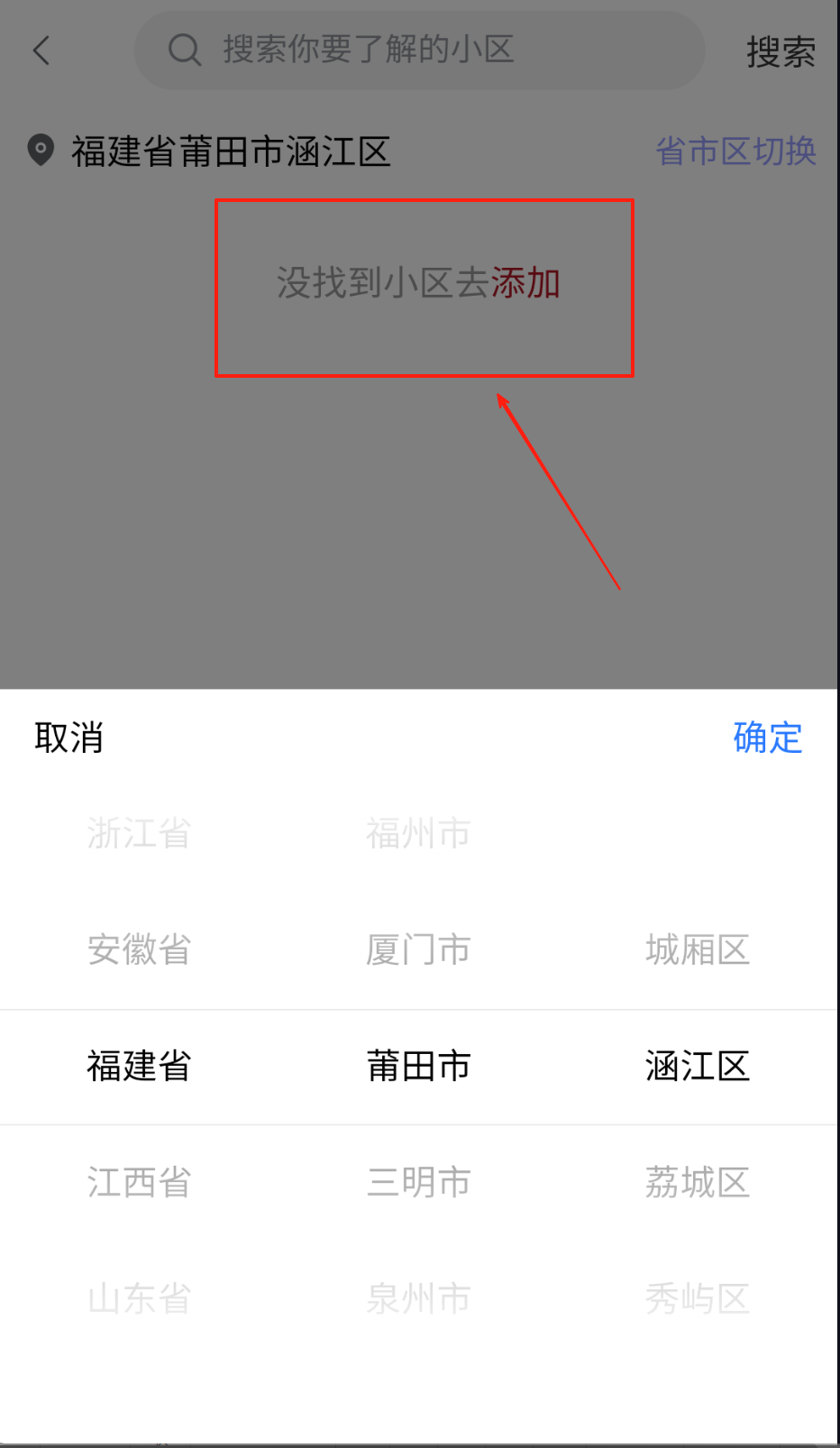Choose 福州市 in the city column

pyautogui.click(x=418, y=833)
